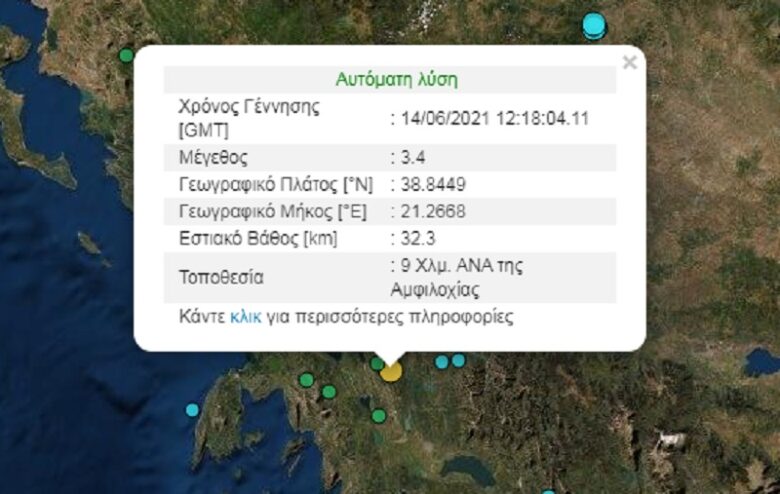780x494 pixels.
Task: Select the yellow earthquake marker below the popup
Action: coord(391,371)
